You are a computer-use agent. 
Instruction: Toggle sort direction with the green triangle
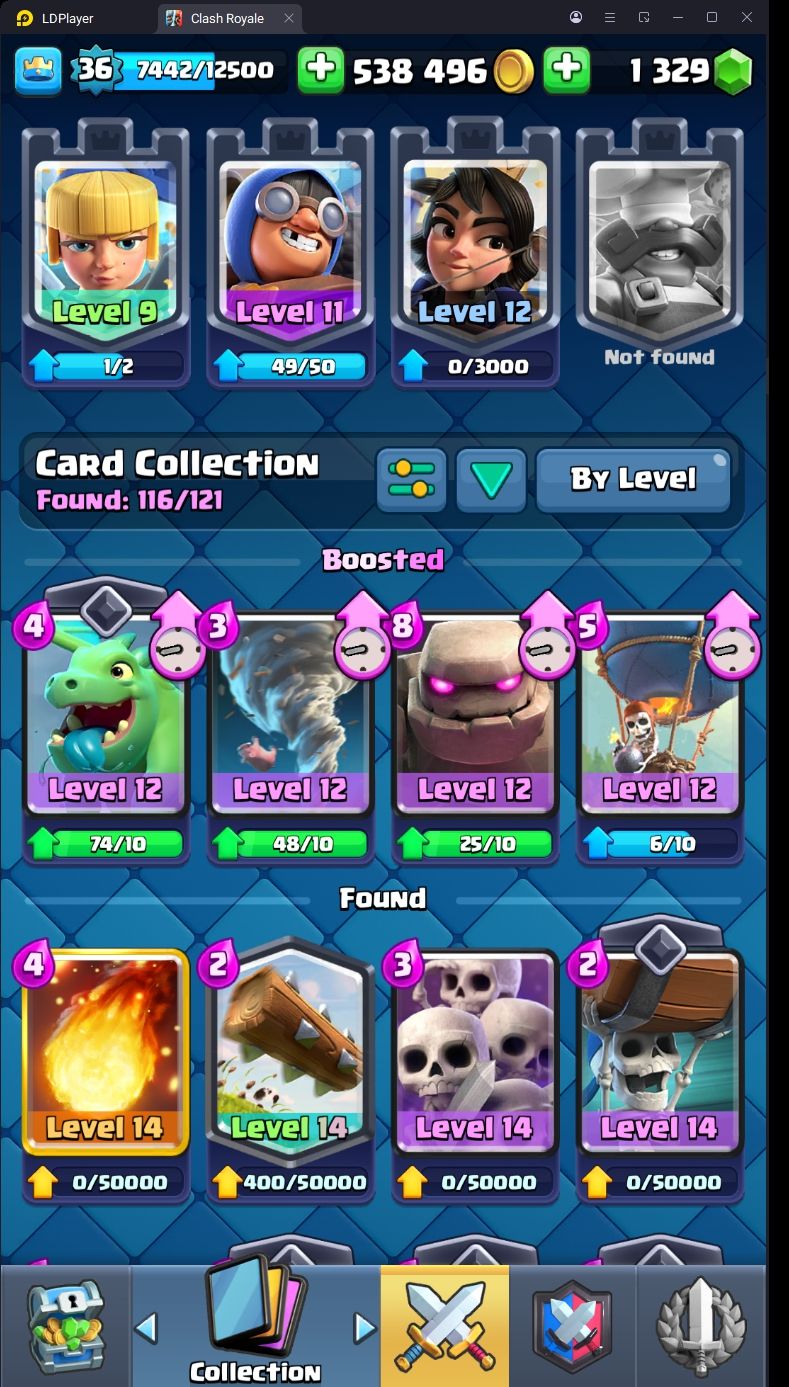click(491, 480)
